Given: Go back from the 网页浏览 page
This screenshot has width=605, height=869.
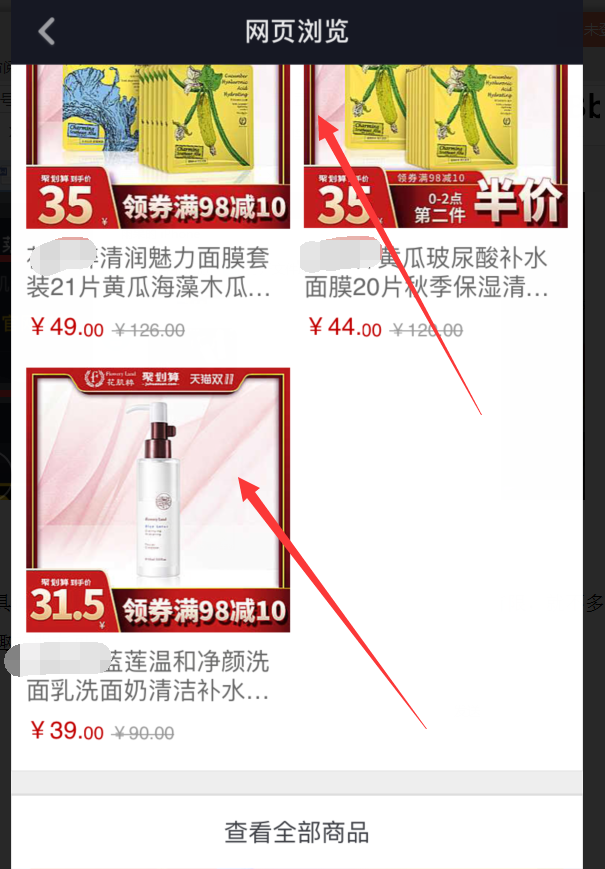Looking at the screenshot, I should [x=46, y=31].
